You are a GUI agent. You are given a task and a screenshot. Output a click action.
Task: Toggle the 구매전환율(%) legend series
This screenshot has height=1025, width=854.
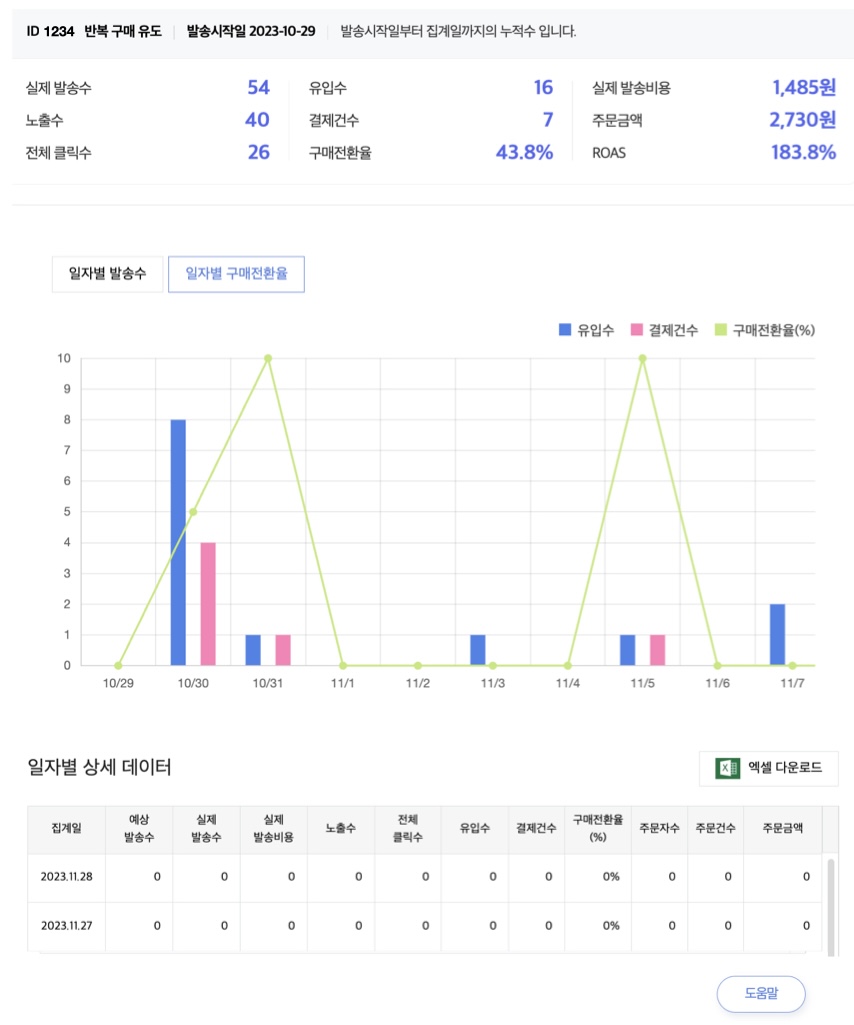tap(765, 331)
